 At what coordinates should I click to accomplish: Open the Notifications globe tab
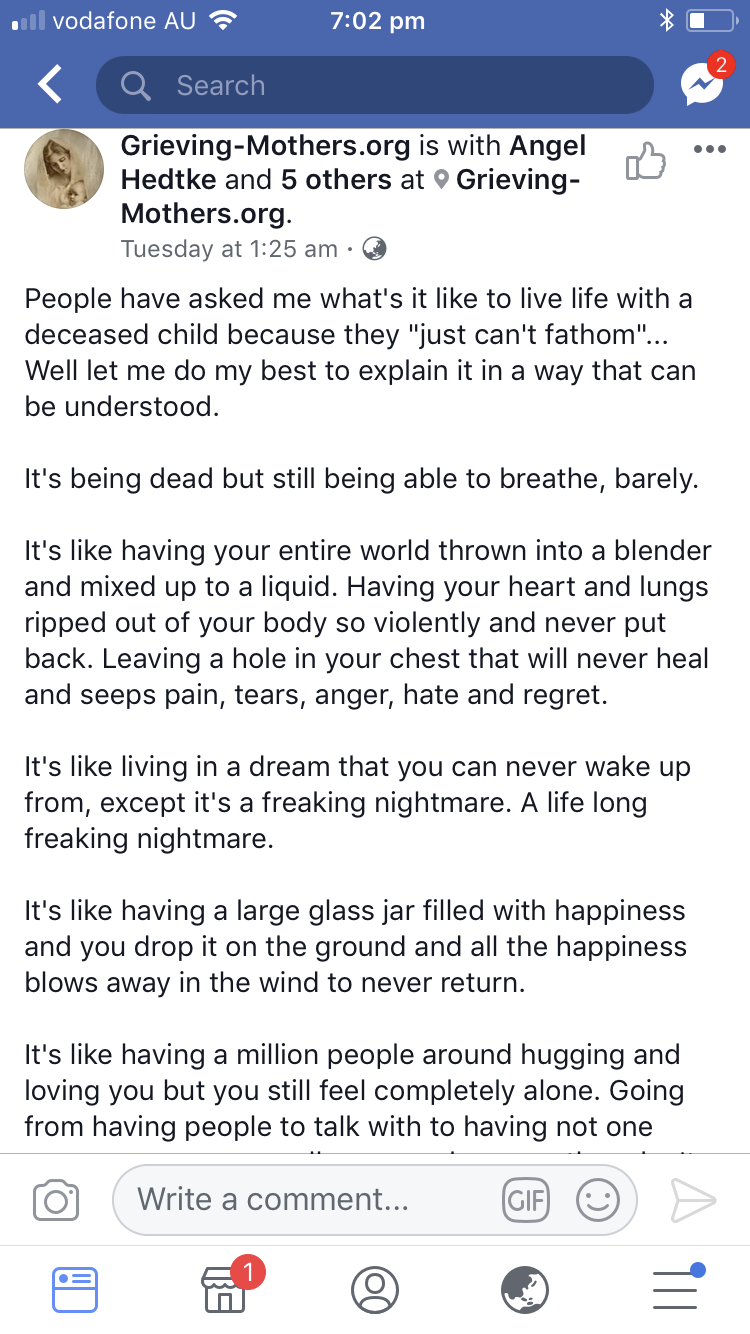tap(525, 1289)
